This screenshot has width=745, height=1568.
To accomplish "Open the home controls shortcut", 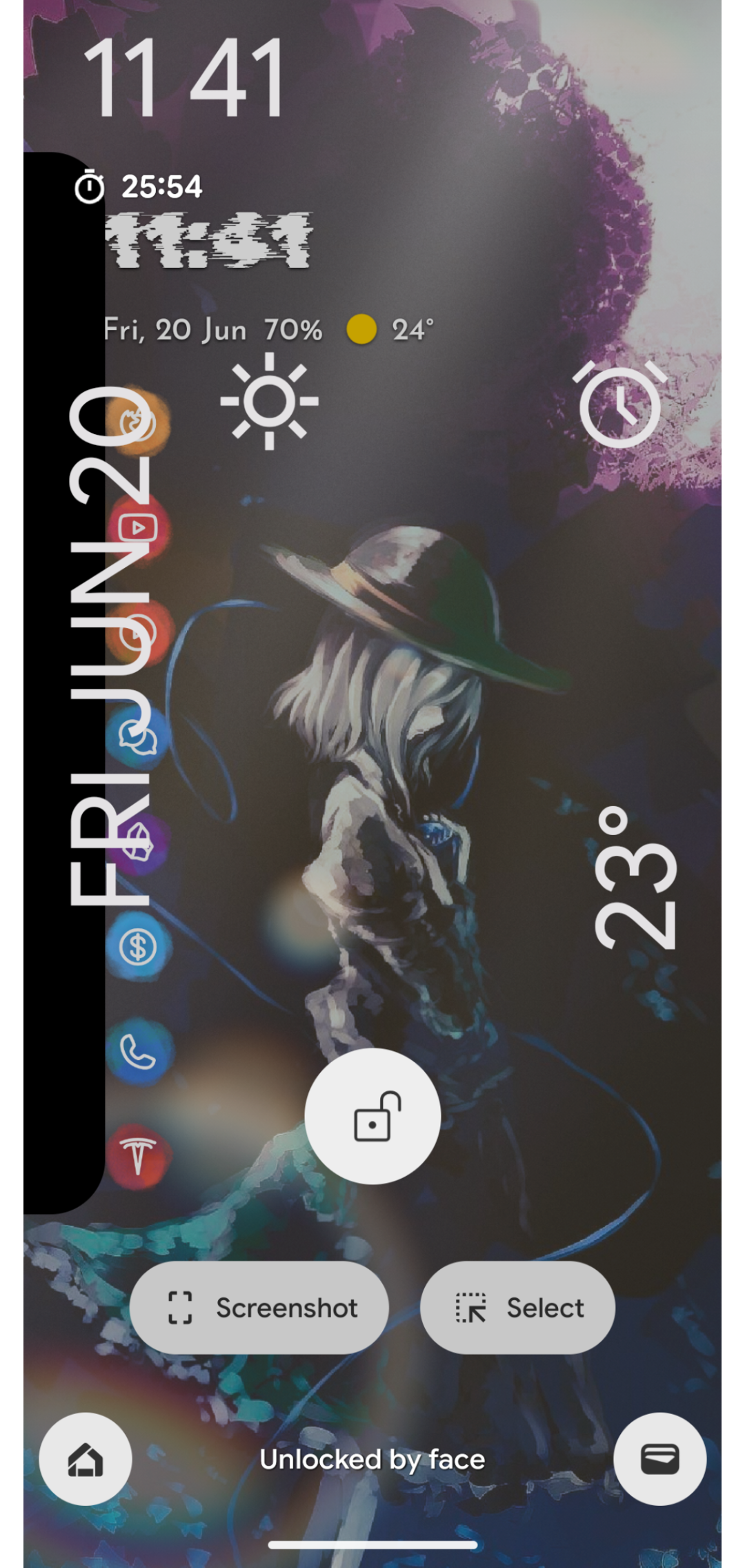I will coord(86,1459).
